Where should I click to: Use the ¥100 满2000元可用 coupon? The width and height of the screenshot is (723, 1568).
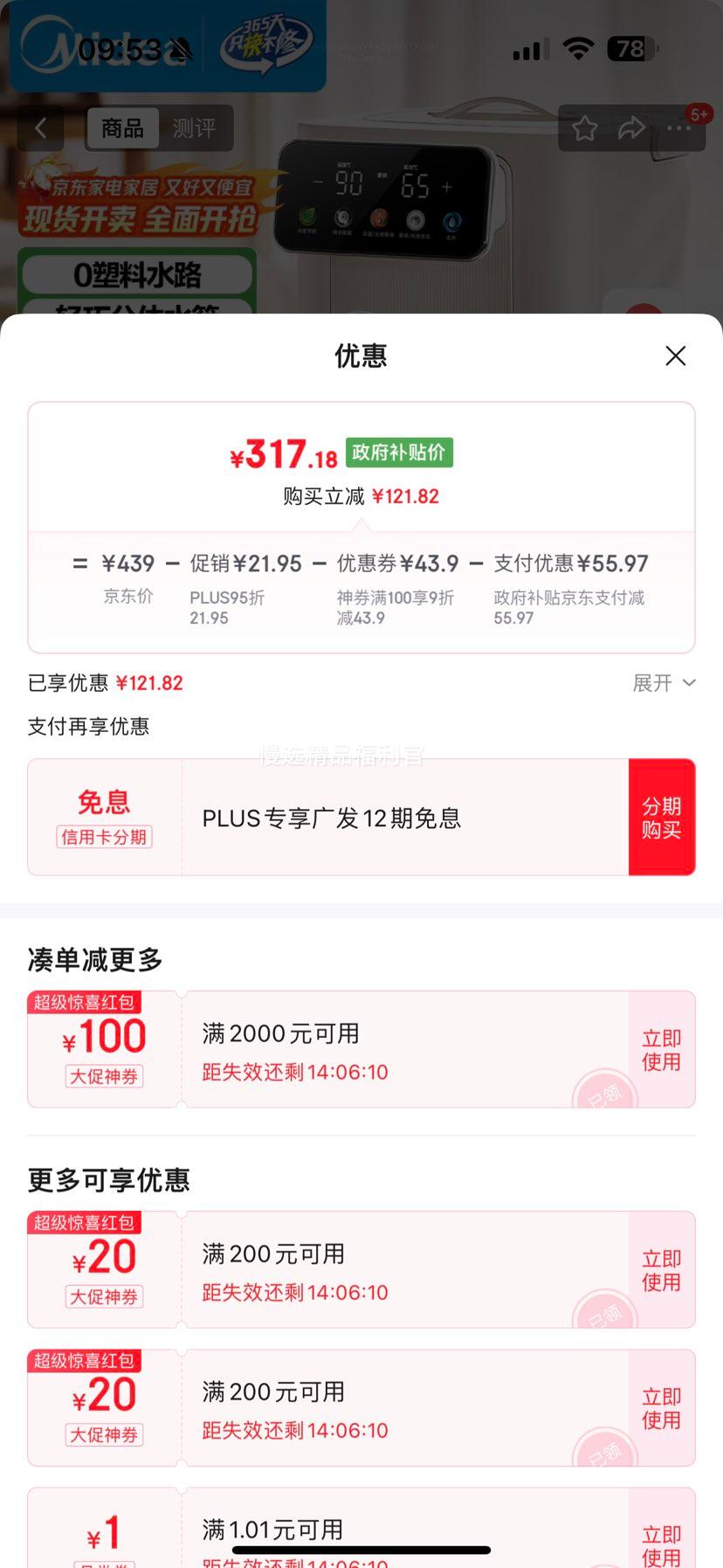tap(661, 1049)
